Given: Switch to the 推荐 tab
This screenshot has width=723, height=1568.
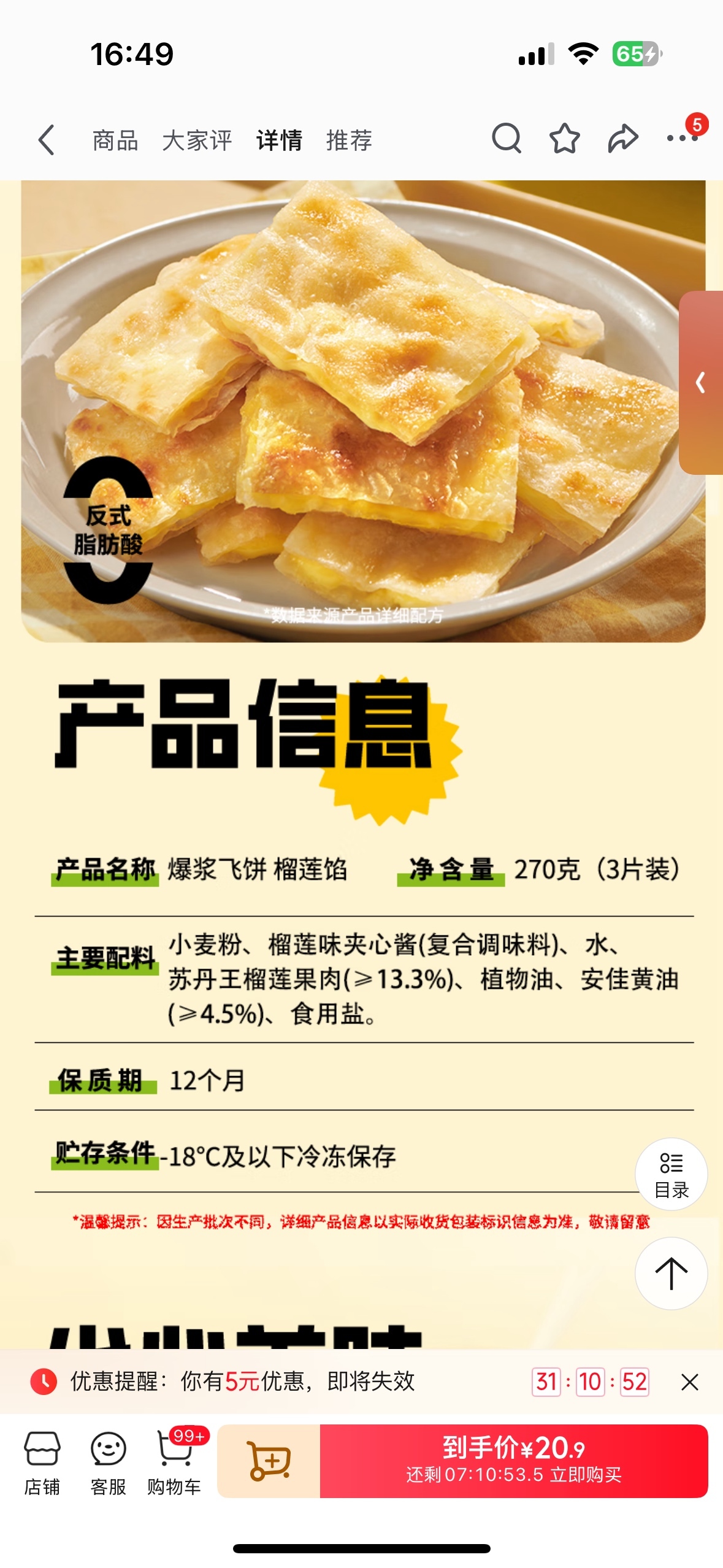Looking at the screenshot, I should point(349,140).
